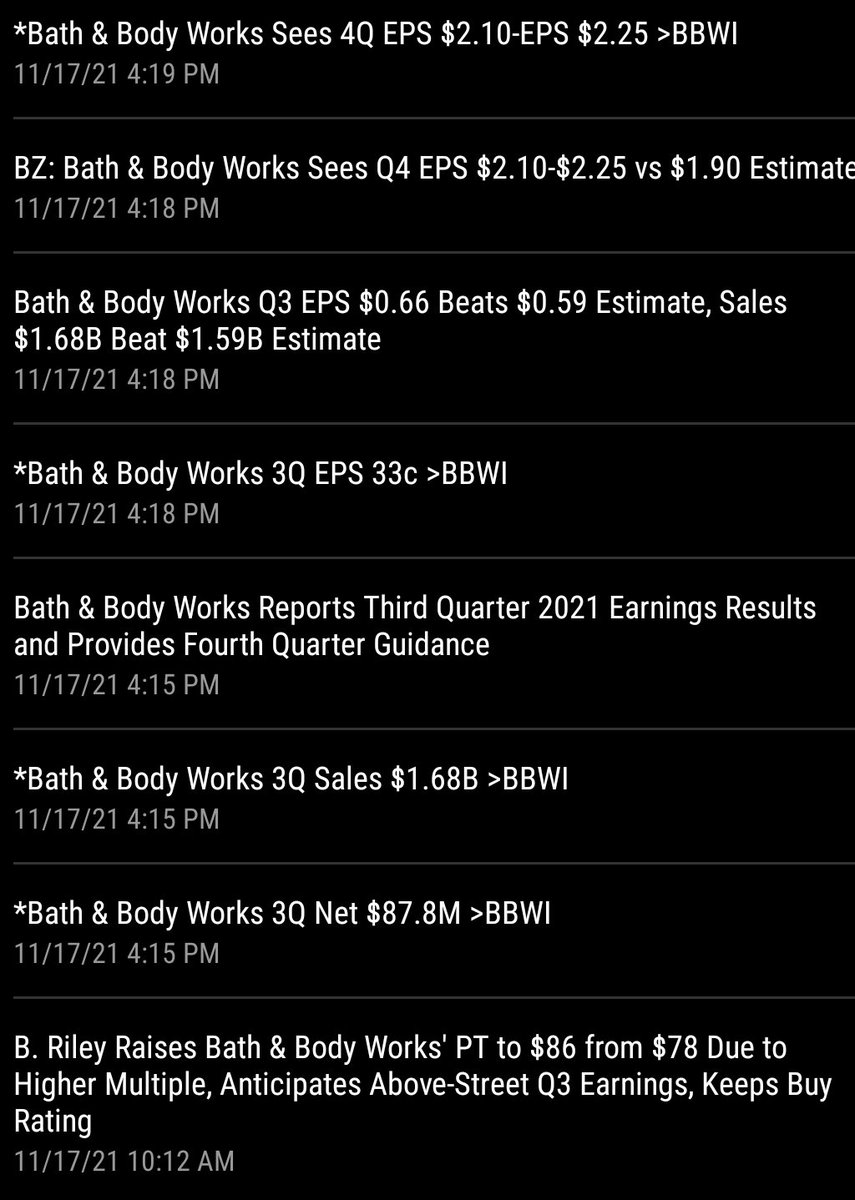Open the 4Q EPS $2.10-EPS $2.25 headline
This screenshot has height=1200, width=855.
(x=376, y=34)
